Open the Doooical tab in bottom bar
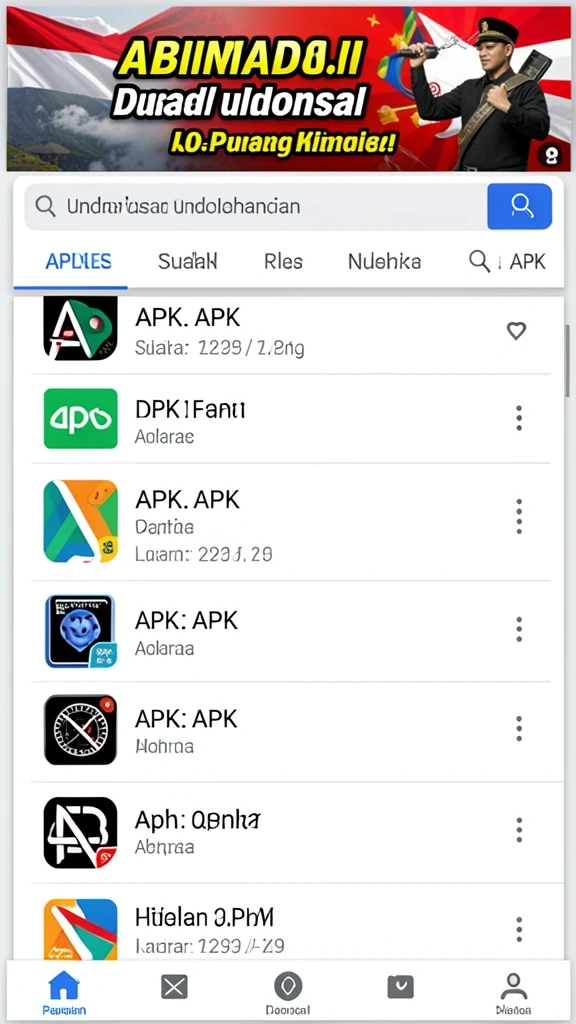This screenshot has width=576, height=1024. point(288,991)
